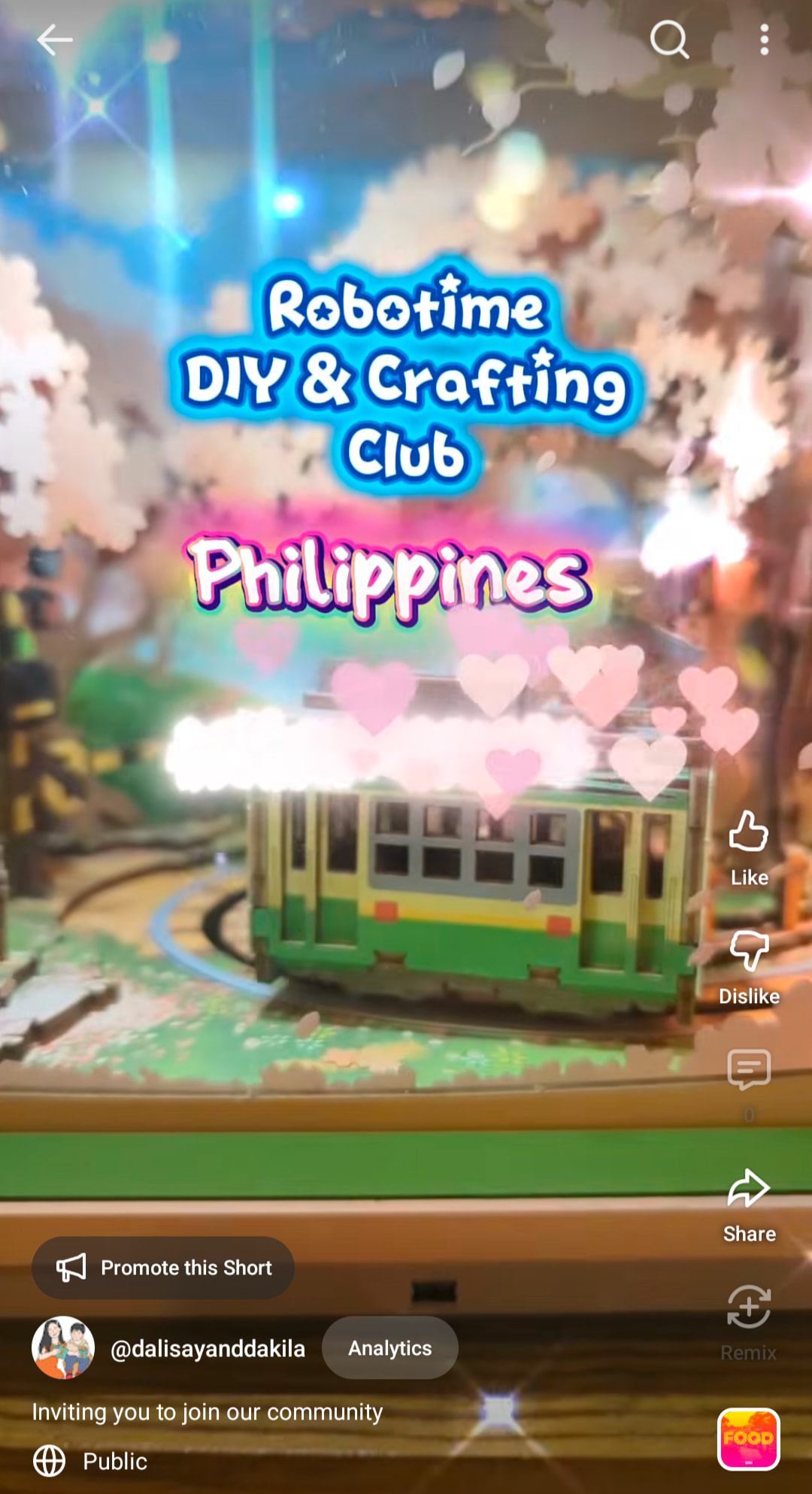Open the three-dot overflow menu

(764, 40)
